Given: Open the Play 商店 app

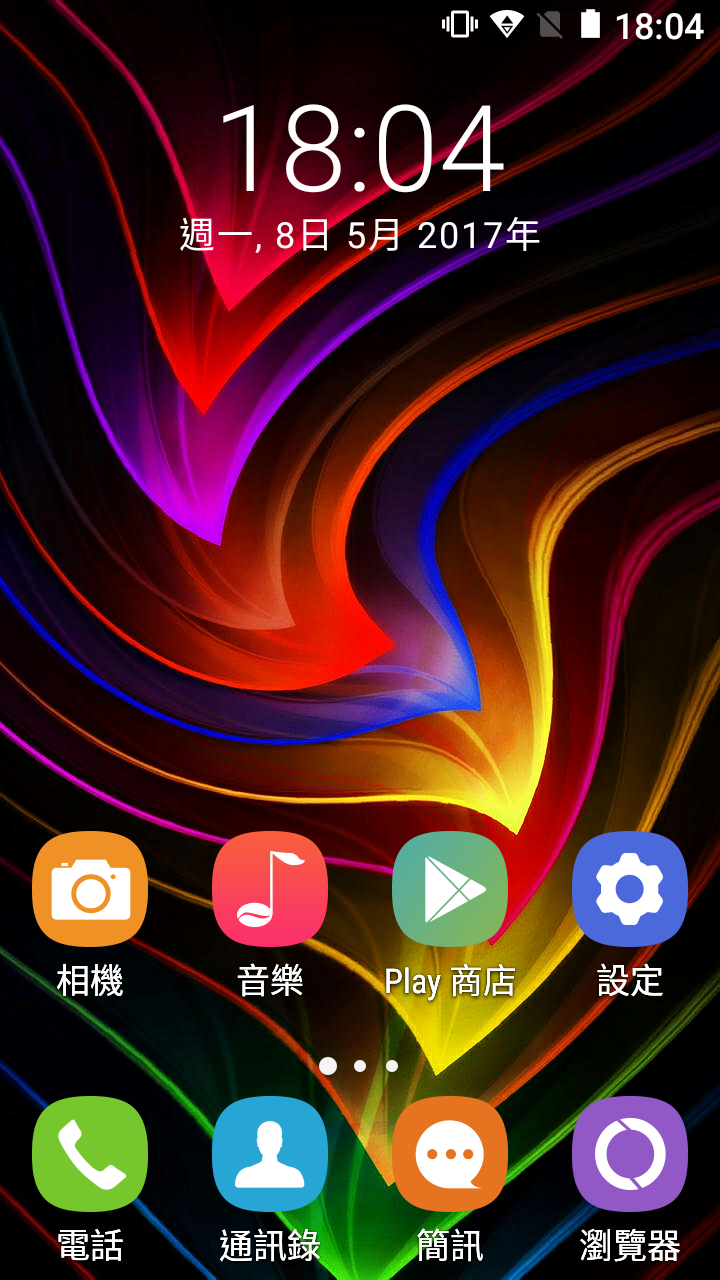Looking at the screenshot, I should (450, 889).
